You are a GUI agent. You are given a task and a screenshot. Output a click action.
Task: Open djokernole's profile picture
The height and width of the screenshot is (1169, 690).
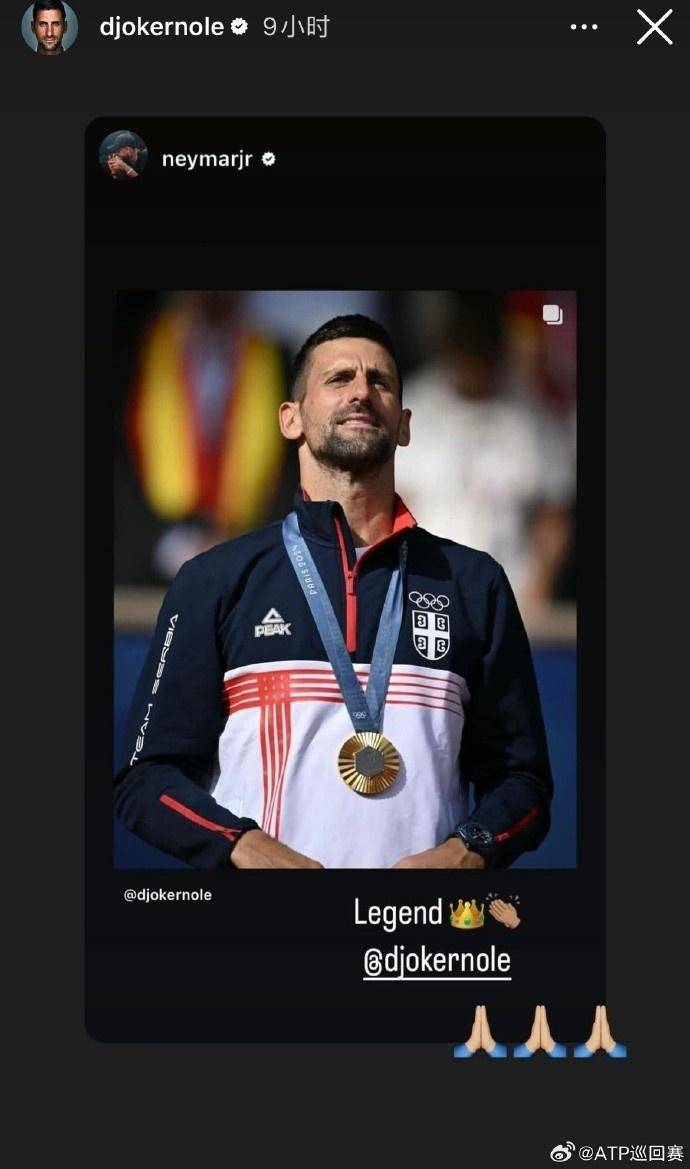coord(49,27)
